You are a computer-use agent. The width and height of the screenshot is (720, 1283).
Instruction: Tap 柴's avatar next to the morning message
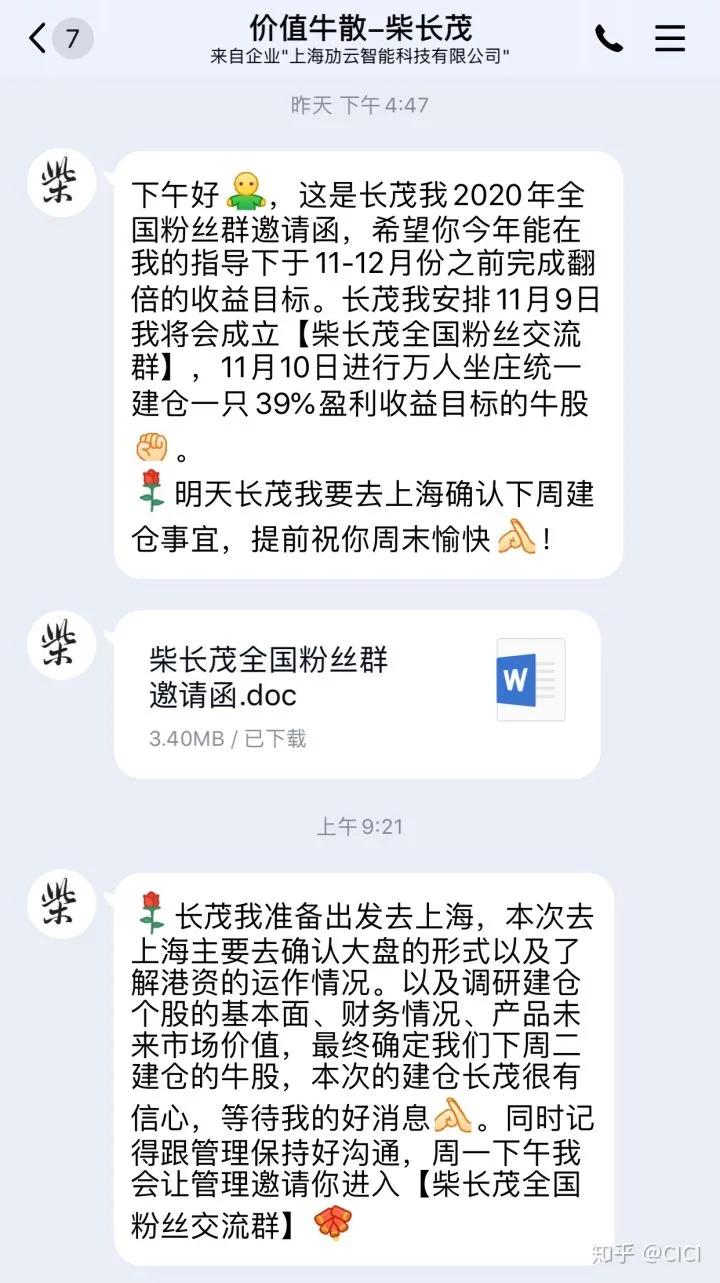pyautogui.click(x=60, y=905)
